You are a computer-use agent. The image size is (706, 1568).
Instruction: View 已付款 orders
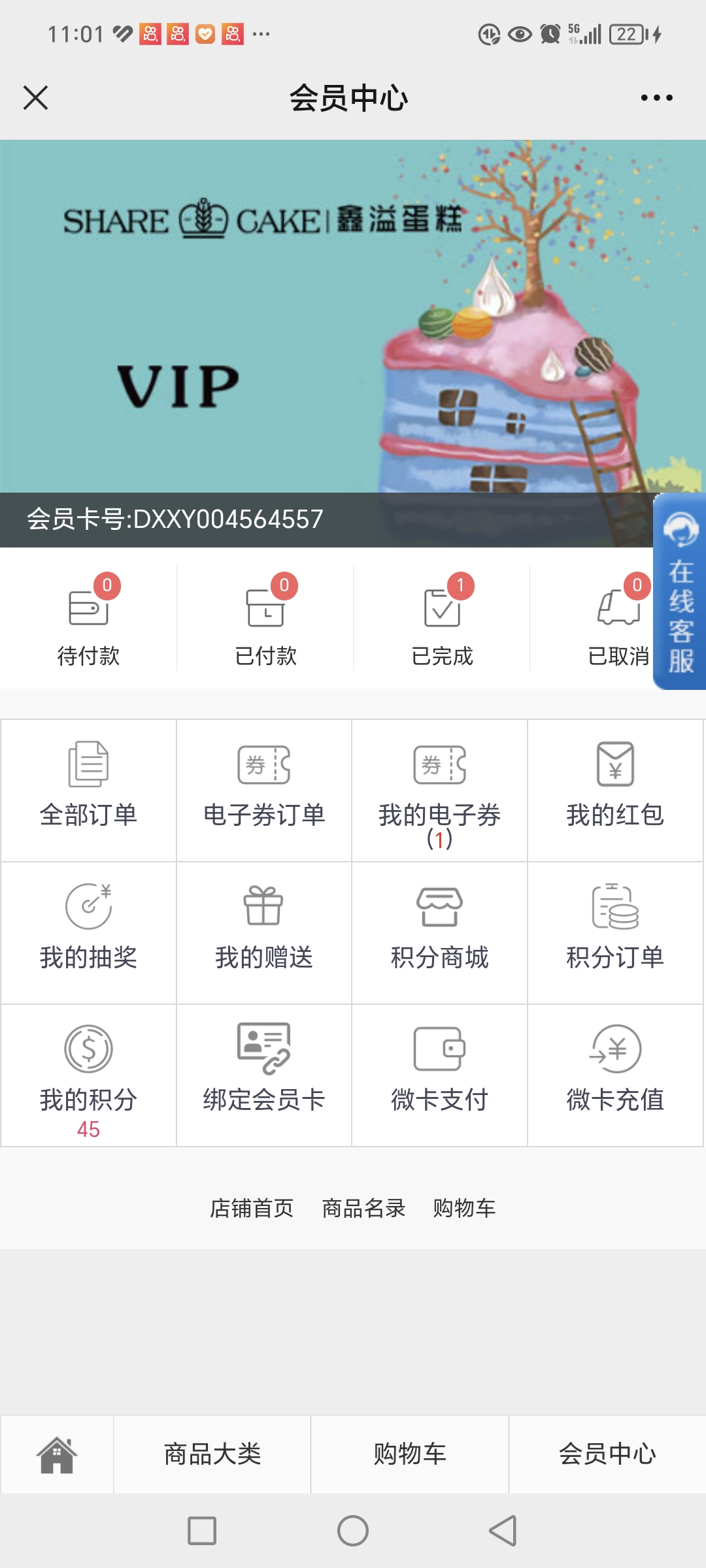coord(265,618)
